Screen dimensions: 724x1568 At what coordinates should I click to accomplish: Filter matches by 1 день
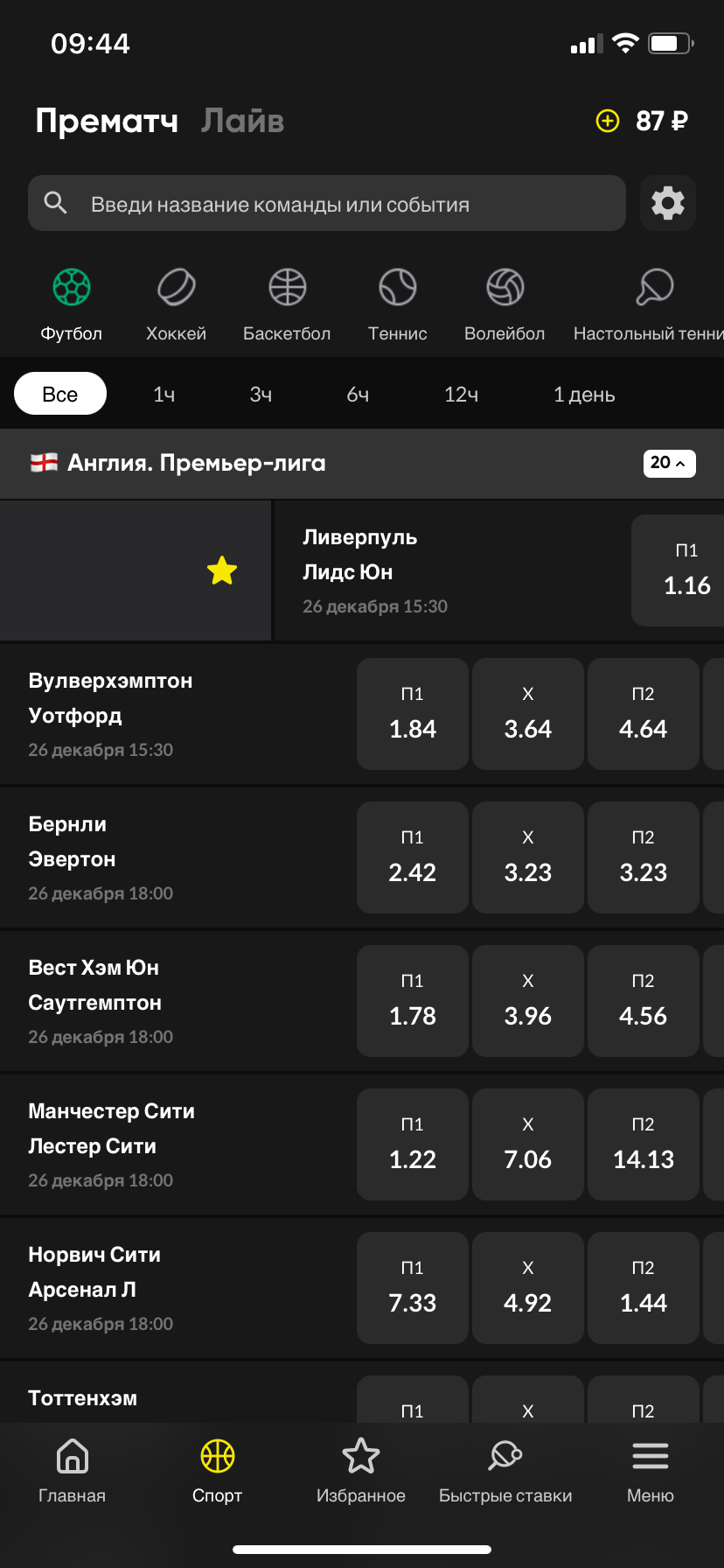[x=584, y=394]
